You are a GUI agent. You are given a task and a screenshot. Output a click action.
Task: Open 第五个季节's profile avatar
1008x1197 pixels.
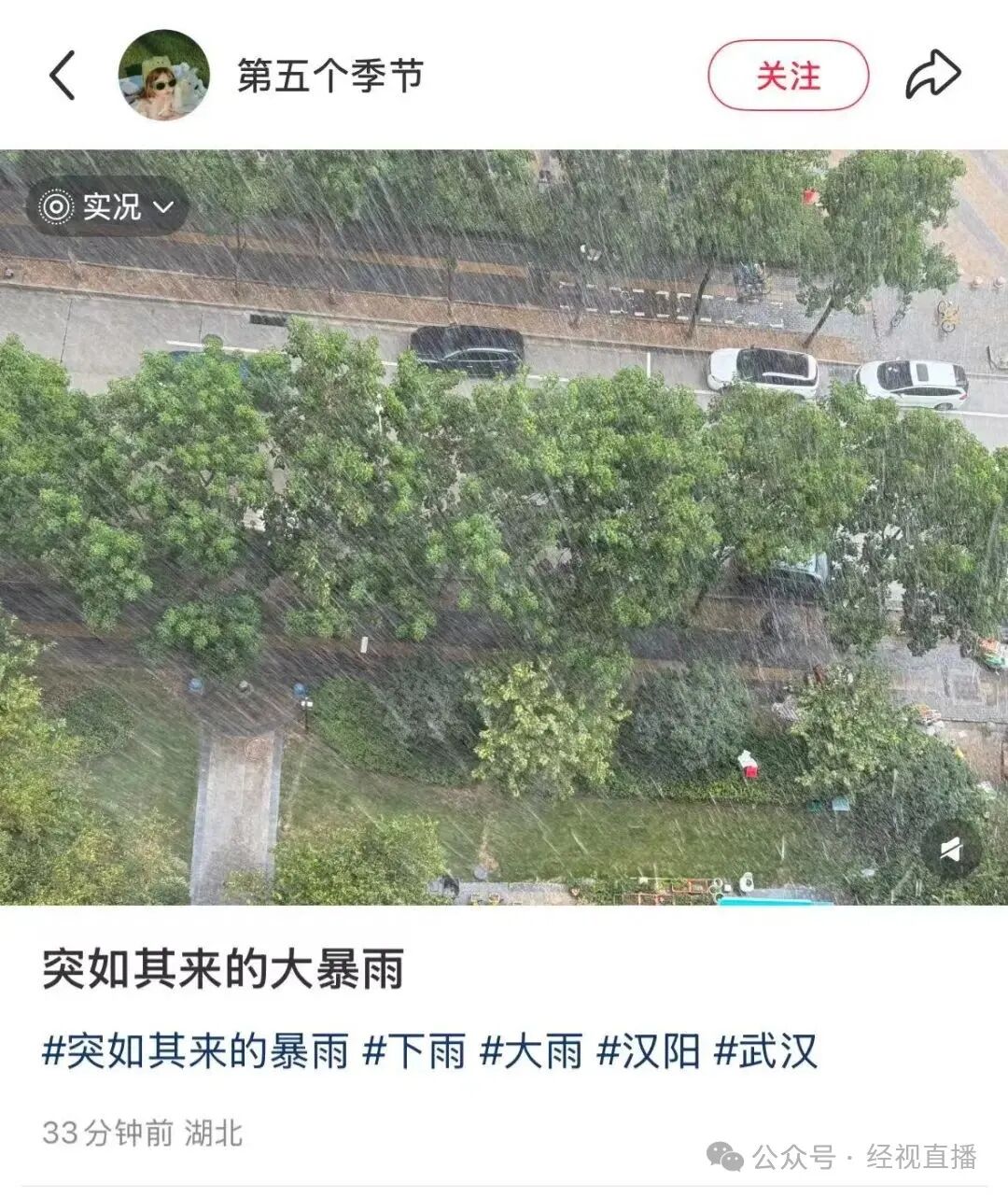click(163, 76)
